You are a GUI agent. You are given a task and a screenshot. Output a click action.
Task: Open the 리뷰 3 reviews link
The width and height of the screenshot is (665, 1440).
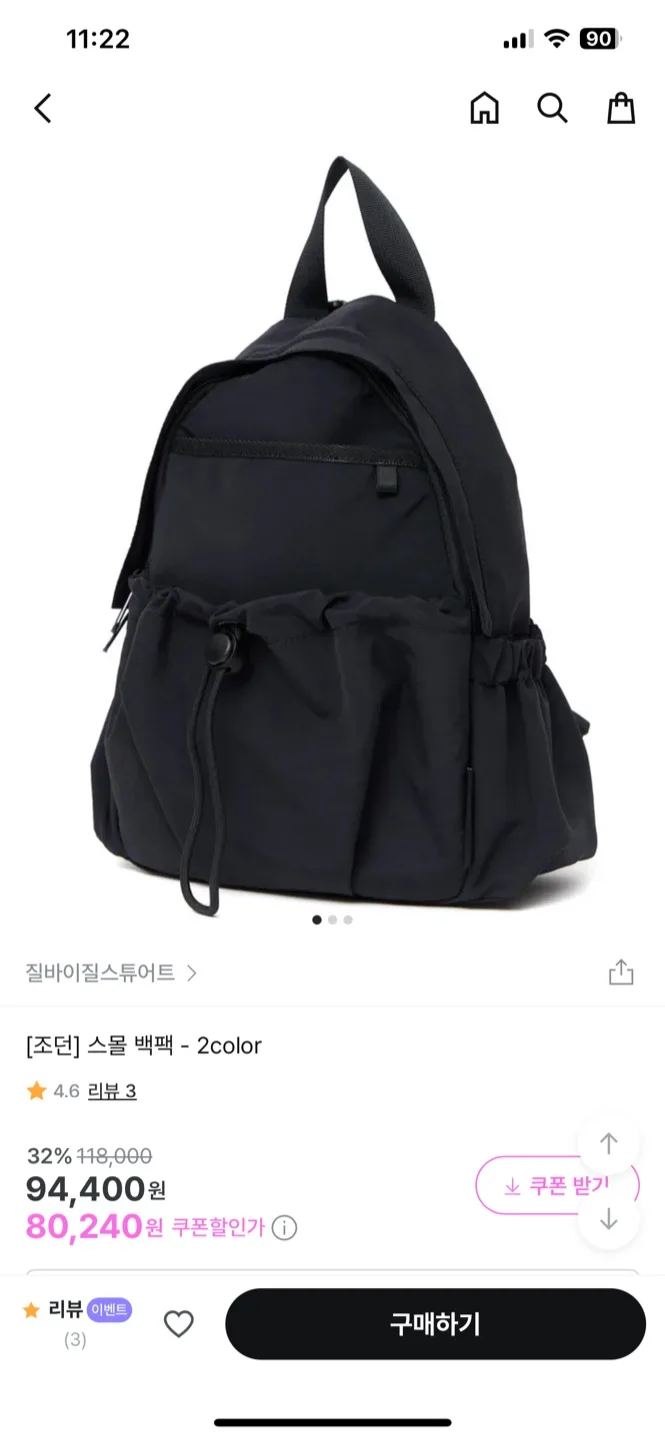pyautogui.click(x=112, y=1091)
